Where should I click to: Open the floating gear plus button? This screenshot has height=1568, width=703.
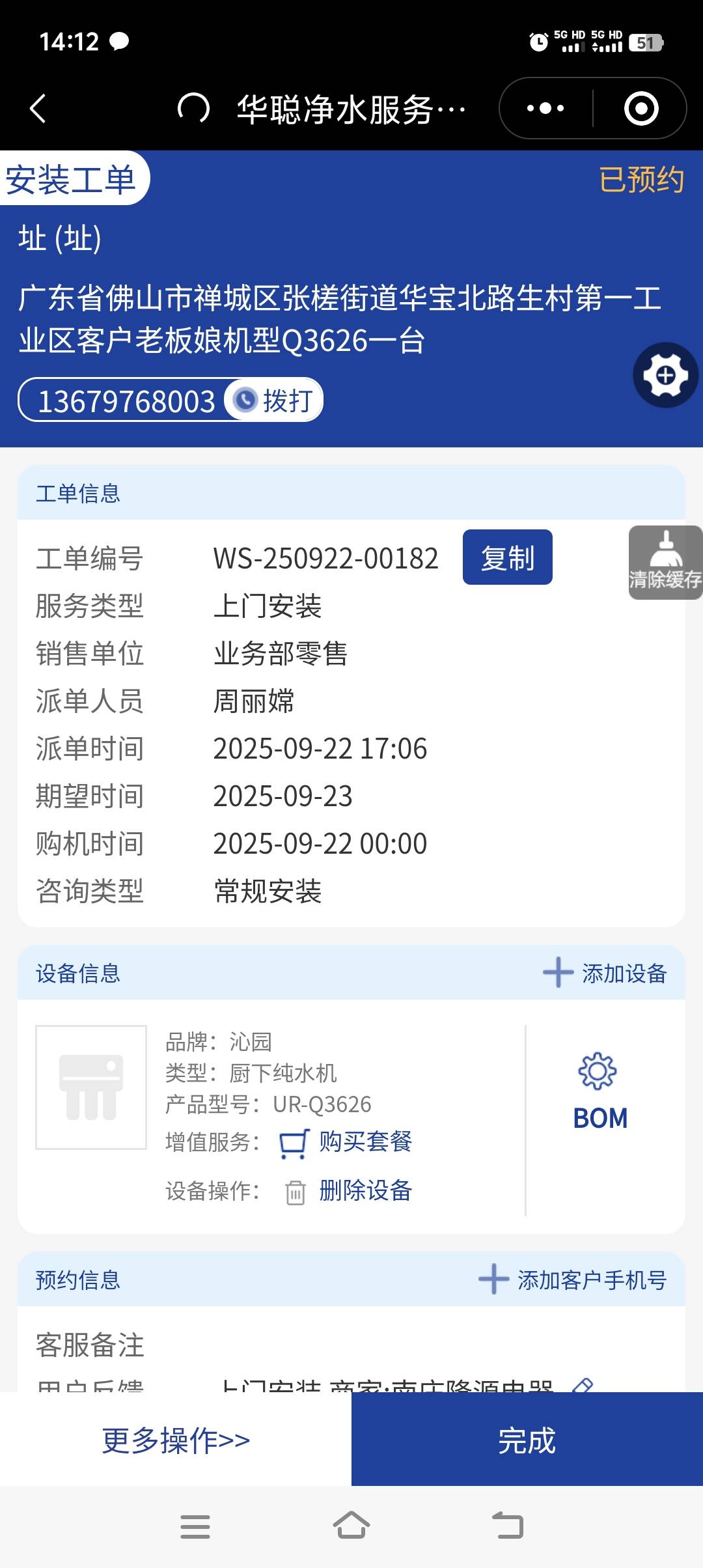tap(665, 375)
